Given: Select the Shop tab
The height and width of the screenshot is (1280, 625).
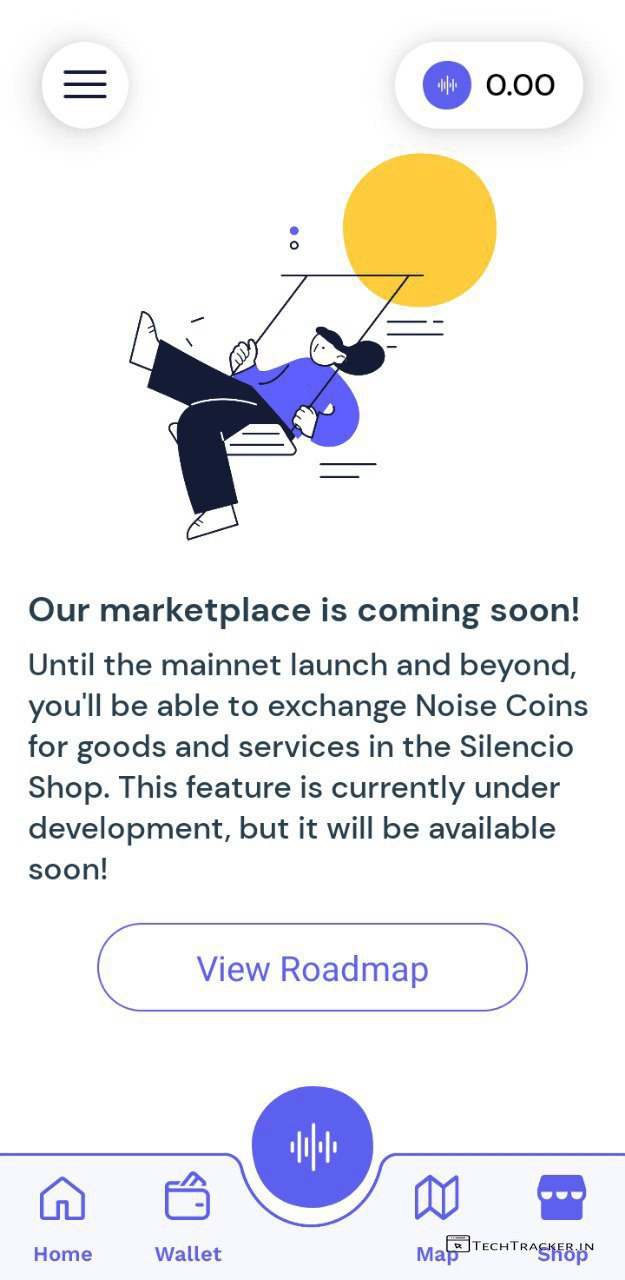Looking at the screenshot, I should (x=562, y=1216).
